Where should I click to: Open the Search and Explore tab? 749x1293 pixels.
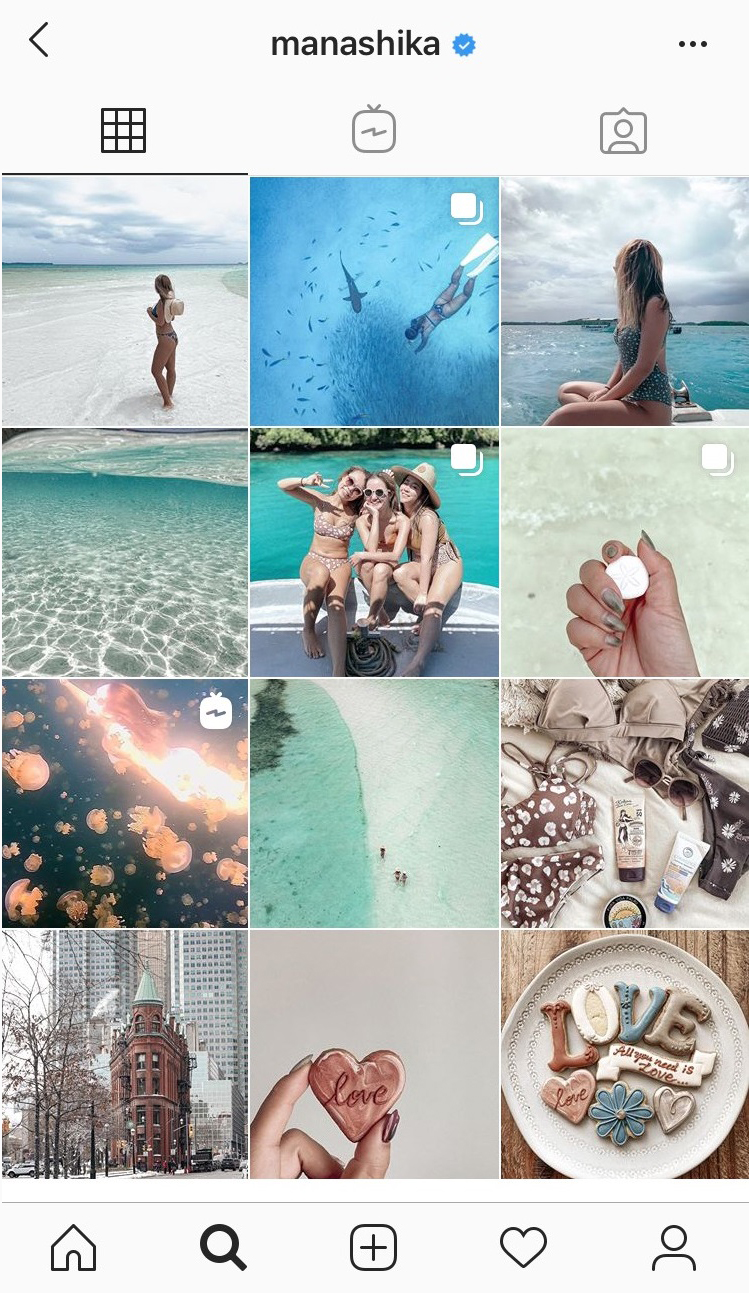click(223, 1248)
